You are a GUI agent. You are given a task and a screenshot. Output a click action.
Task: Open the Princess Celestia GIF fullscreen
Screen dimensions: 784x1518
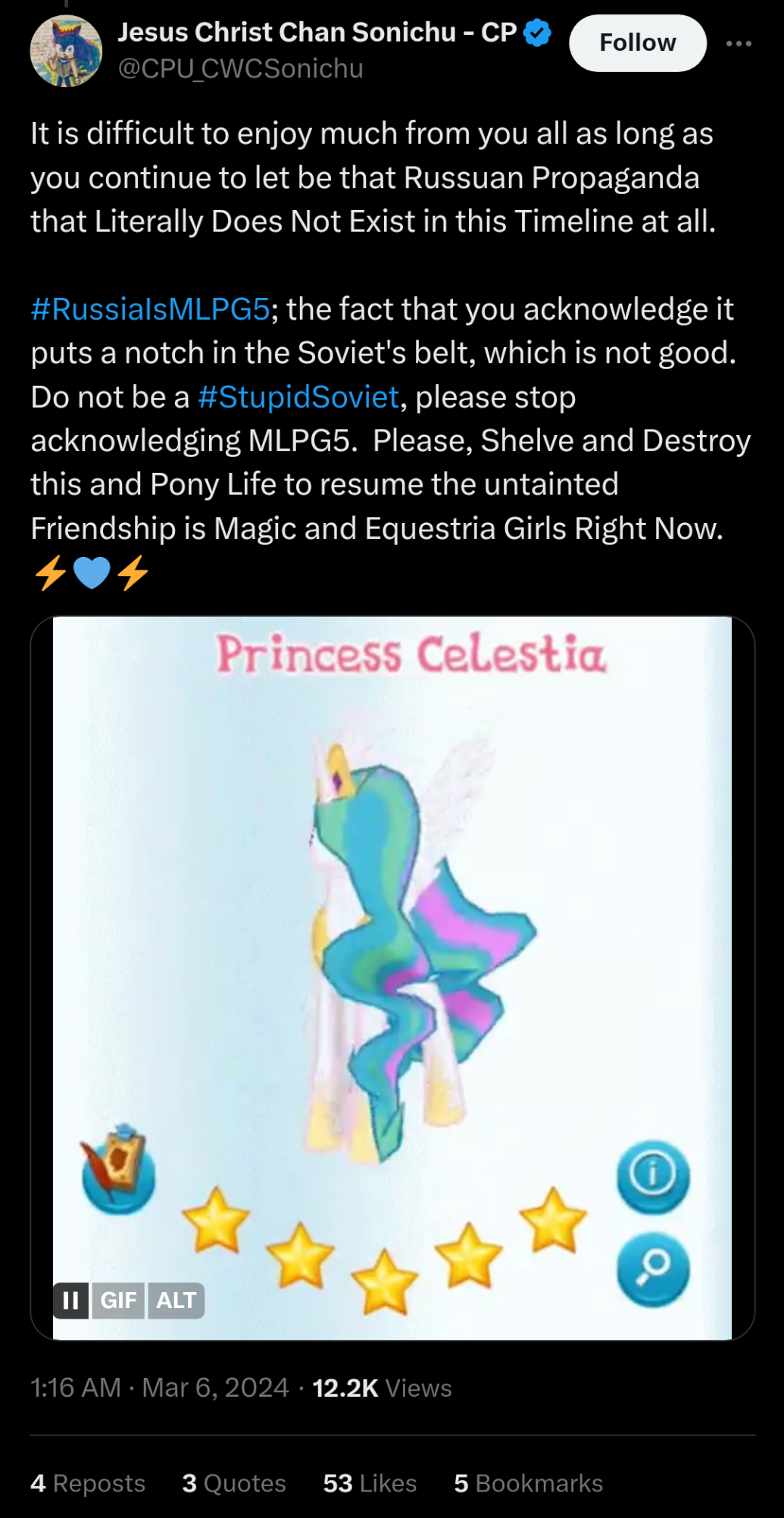pyautogui.click(x=392, y=947)
